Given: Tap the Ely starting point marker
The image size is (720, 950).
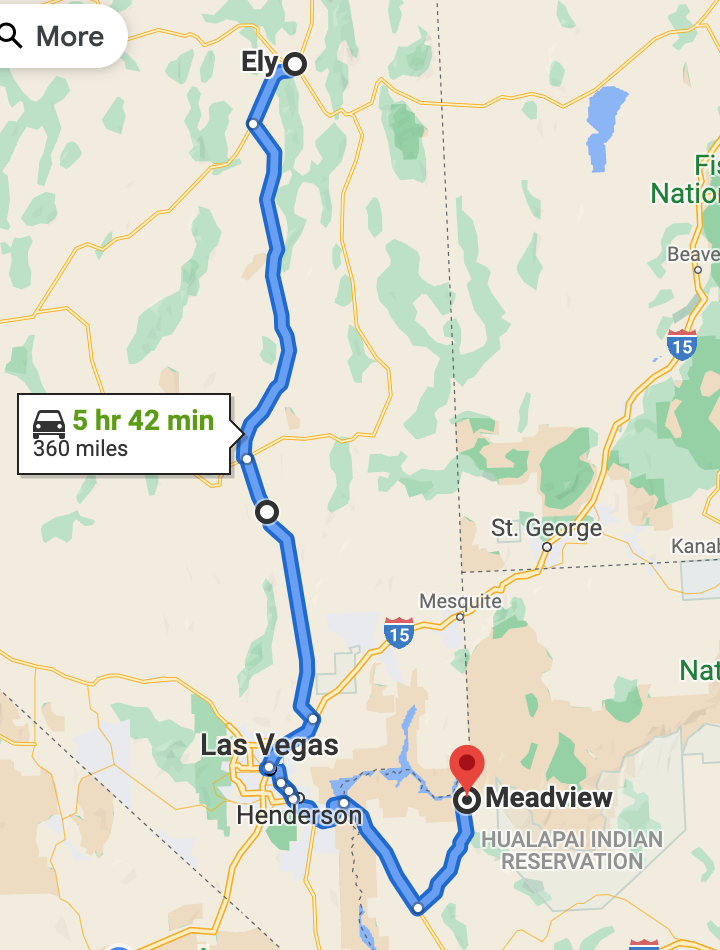Looking at the screenshot, I should tap(295, 64).
